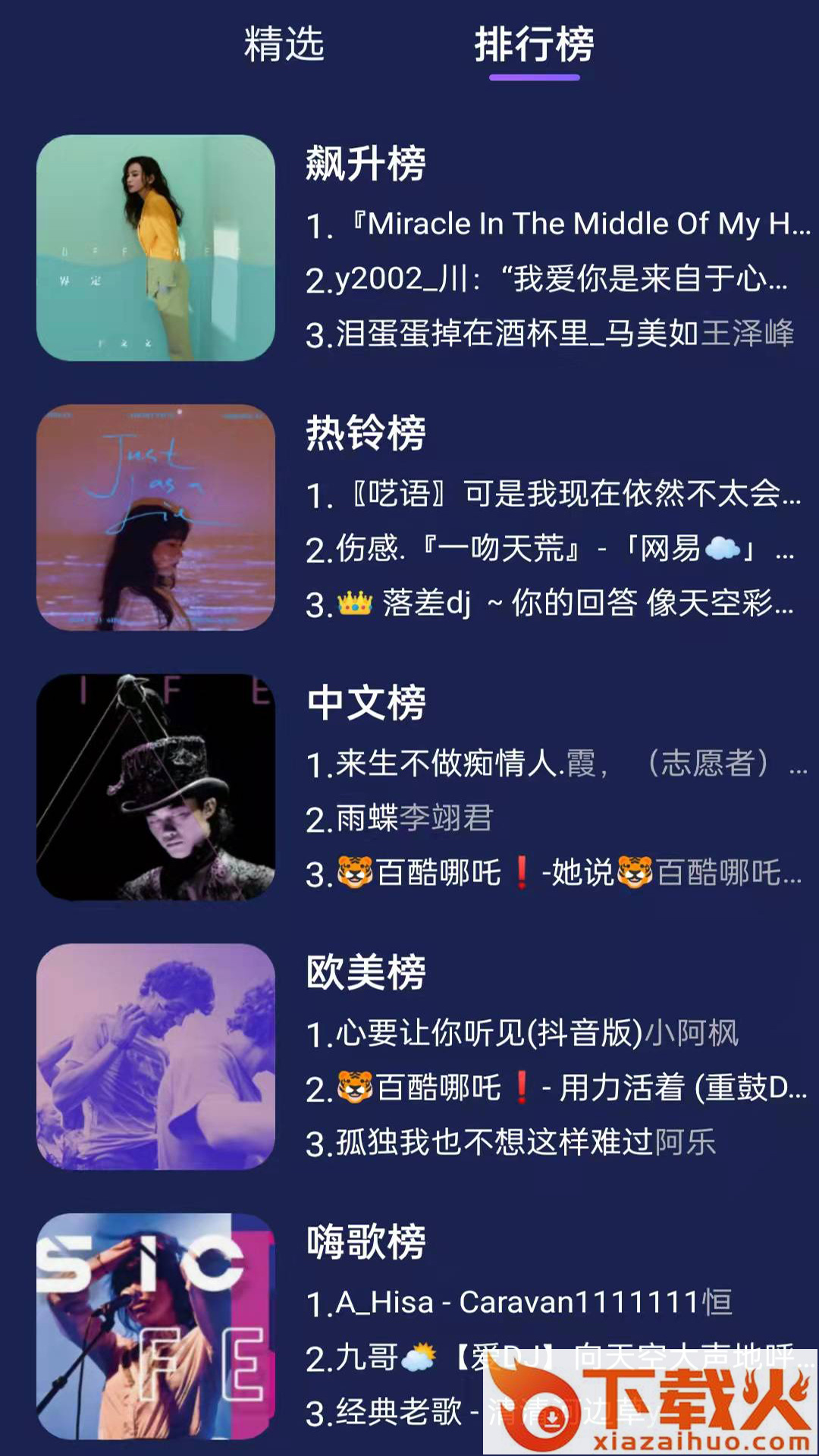
Task: Play Miracle In The Middle Of My Heart
Action: (x=557, y=224)
